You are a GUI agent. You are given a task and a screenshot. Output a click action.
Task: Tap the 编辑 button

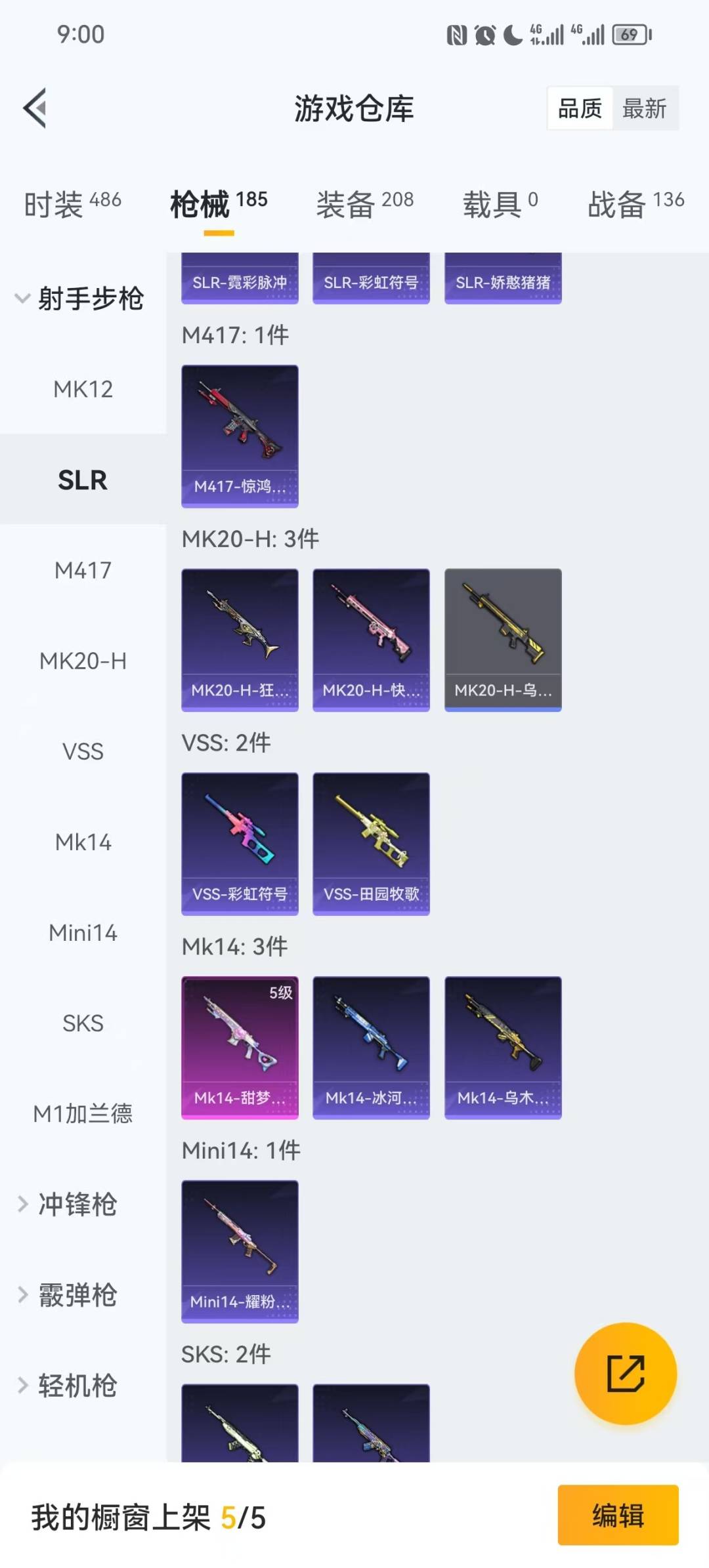pyautogui.click(x=618, y=1516)
